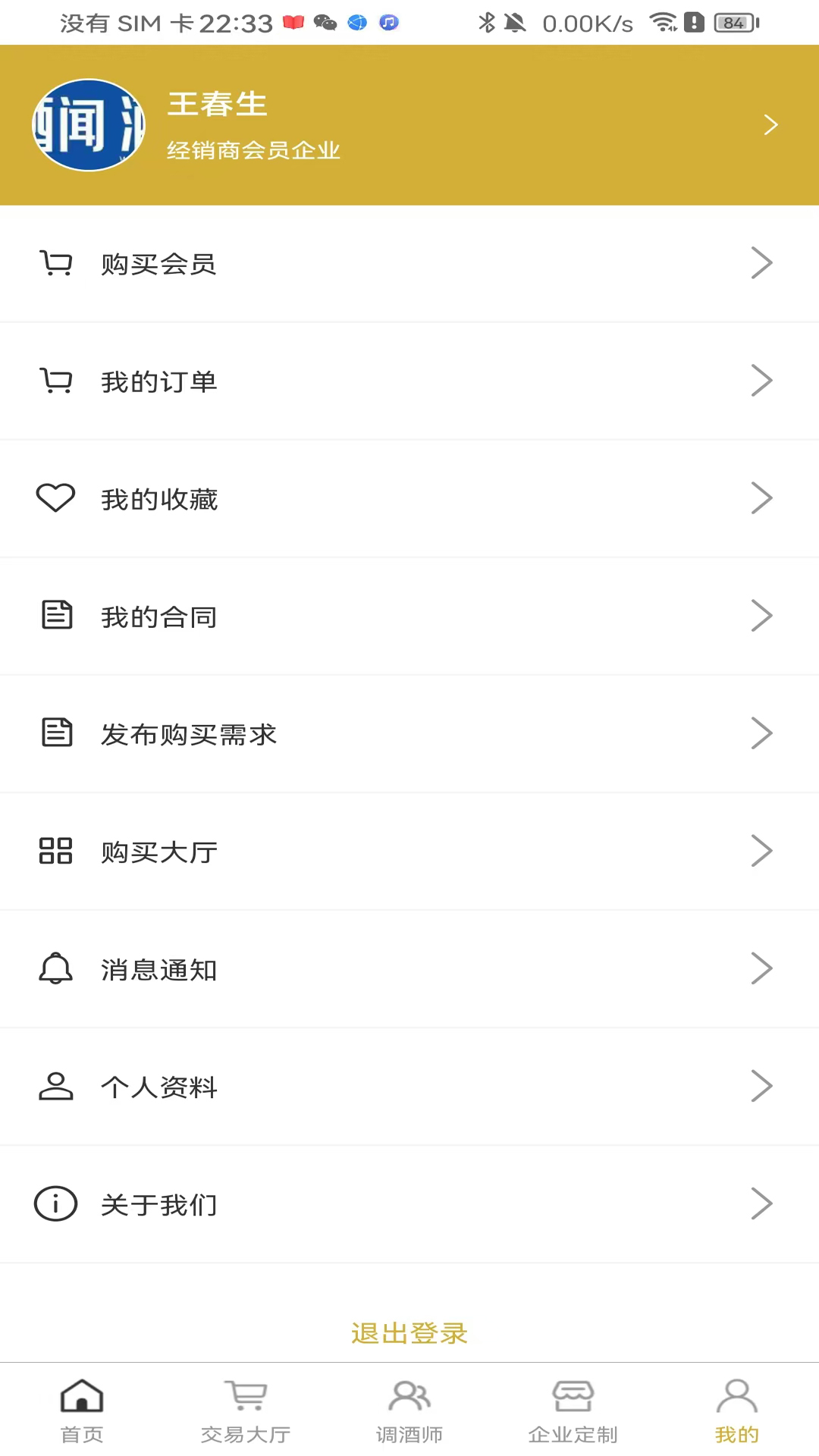
Task: Click the document icon next to 我的合同
Action: click(x=55, y=616)
